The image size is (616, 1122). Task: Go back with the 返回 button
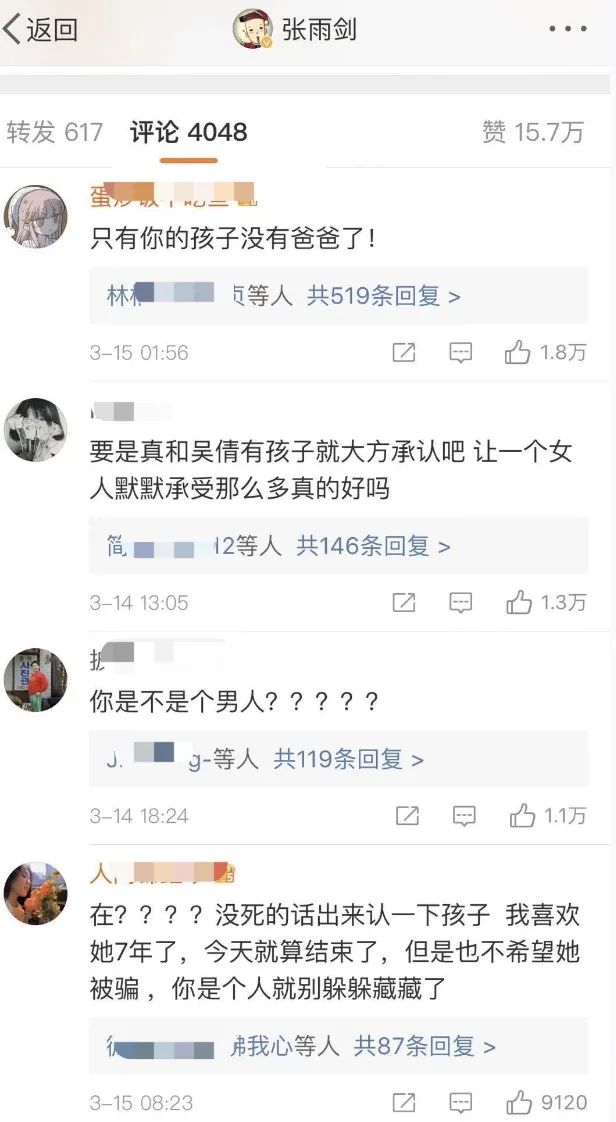pyautogui.click(x=42, y=30)
